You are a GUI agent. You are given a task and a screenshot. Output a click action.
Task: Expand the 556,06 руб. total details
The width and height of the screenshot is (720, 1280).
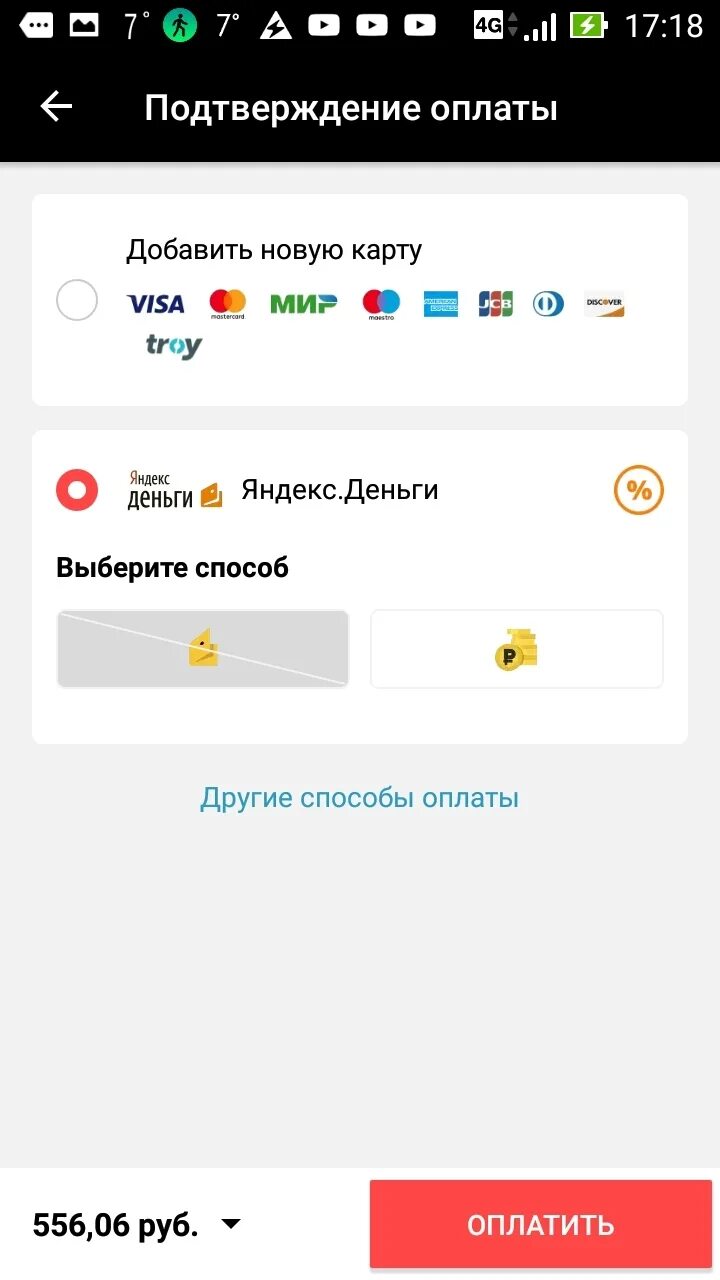[137, 1224]
